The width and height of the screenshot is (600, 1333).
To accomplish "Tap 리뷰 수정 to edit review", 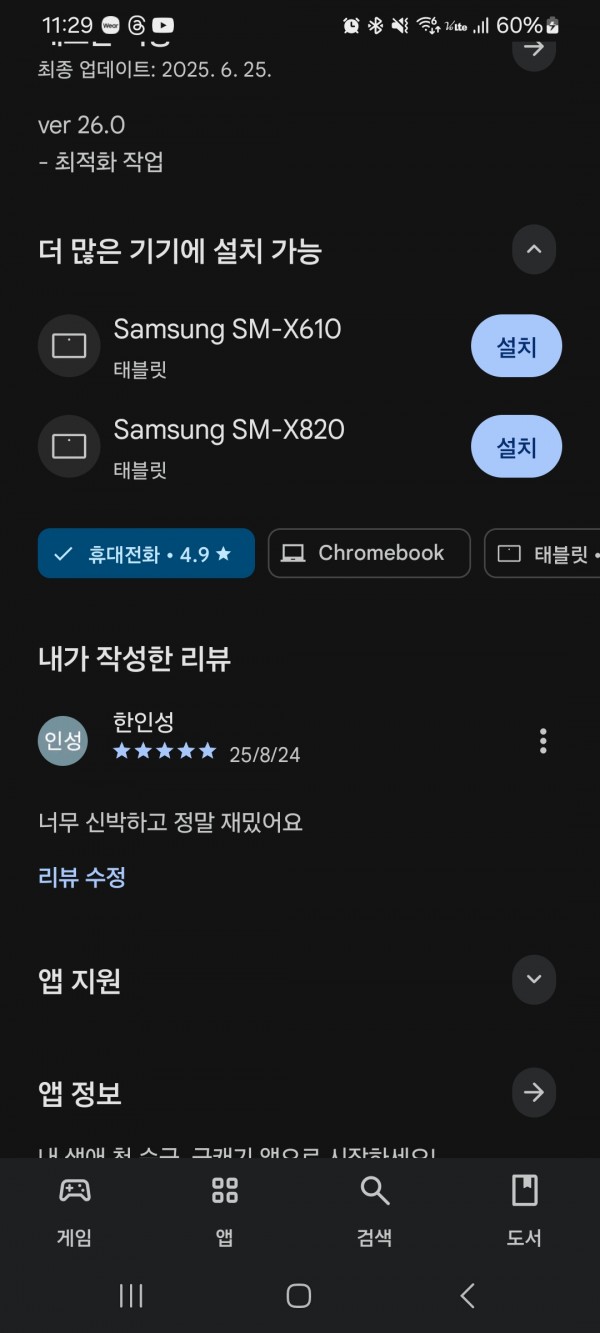I will click(x=82, y=877).
